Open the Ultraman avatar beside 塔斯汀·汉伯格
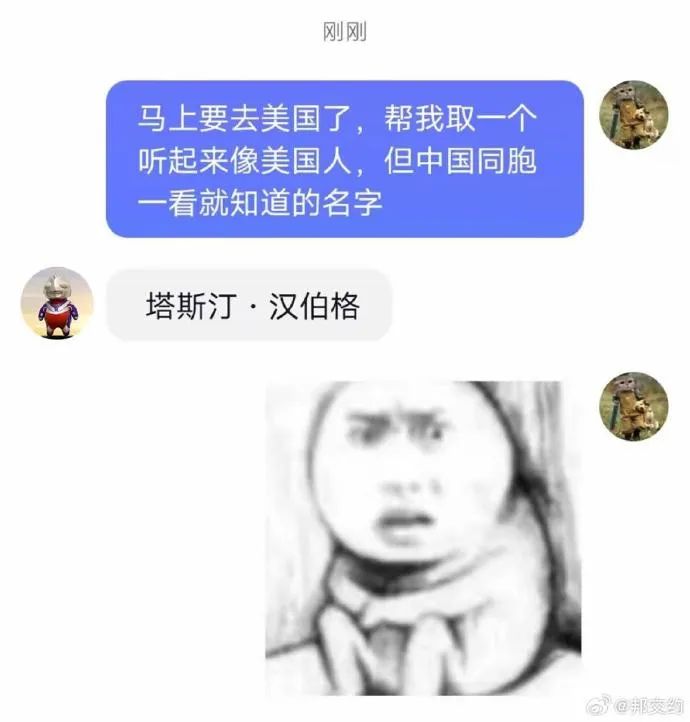The width and height of the screenshot is (690, 722). [57, 303]
